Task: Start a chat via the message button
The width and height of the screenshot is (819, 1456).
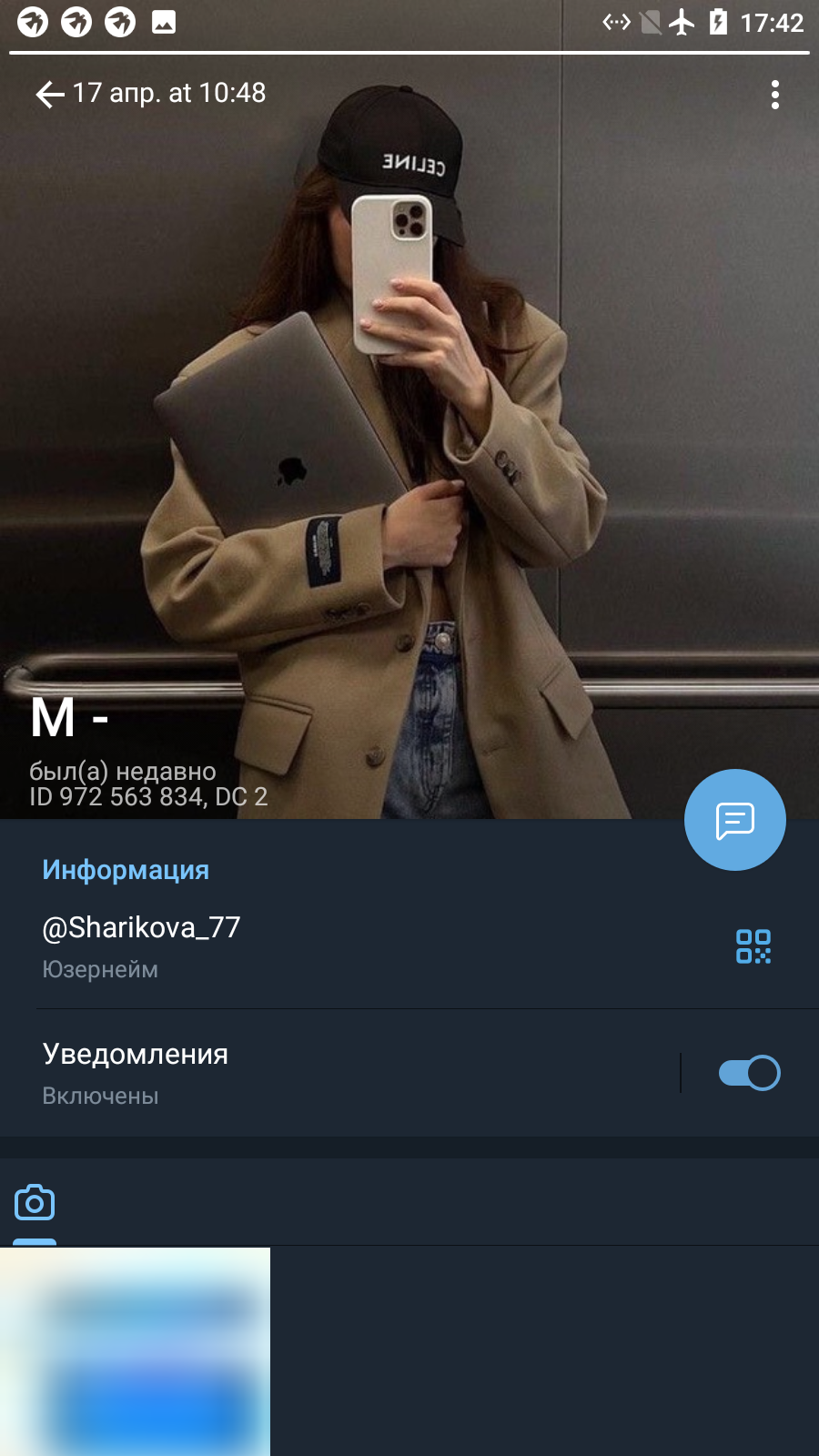Action: click(735, 820)
